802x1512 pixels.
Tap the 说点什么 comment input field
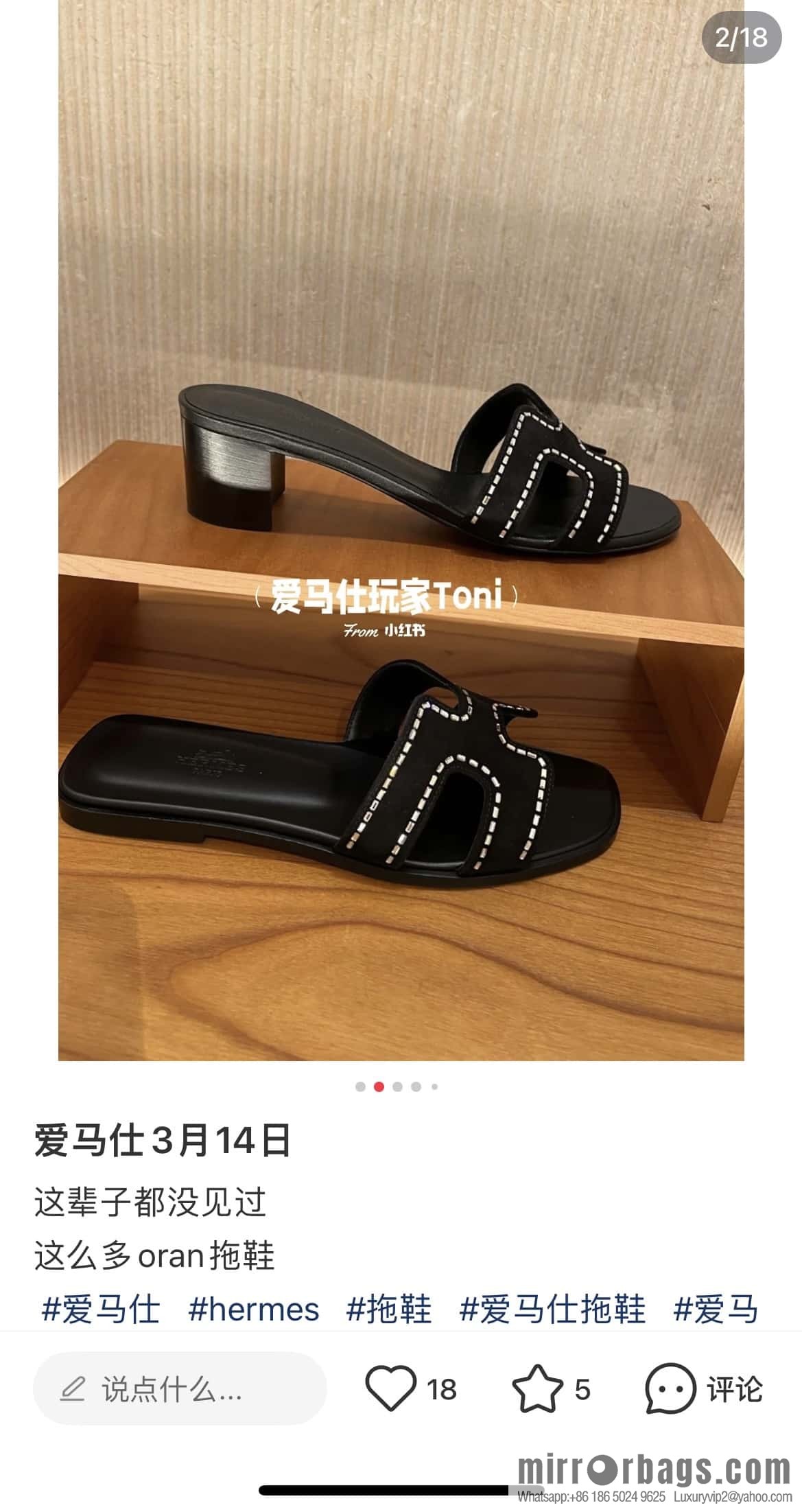[x=180, y=1389]
